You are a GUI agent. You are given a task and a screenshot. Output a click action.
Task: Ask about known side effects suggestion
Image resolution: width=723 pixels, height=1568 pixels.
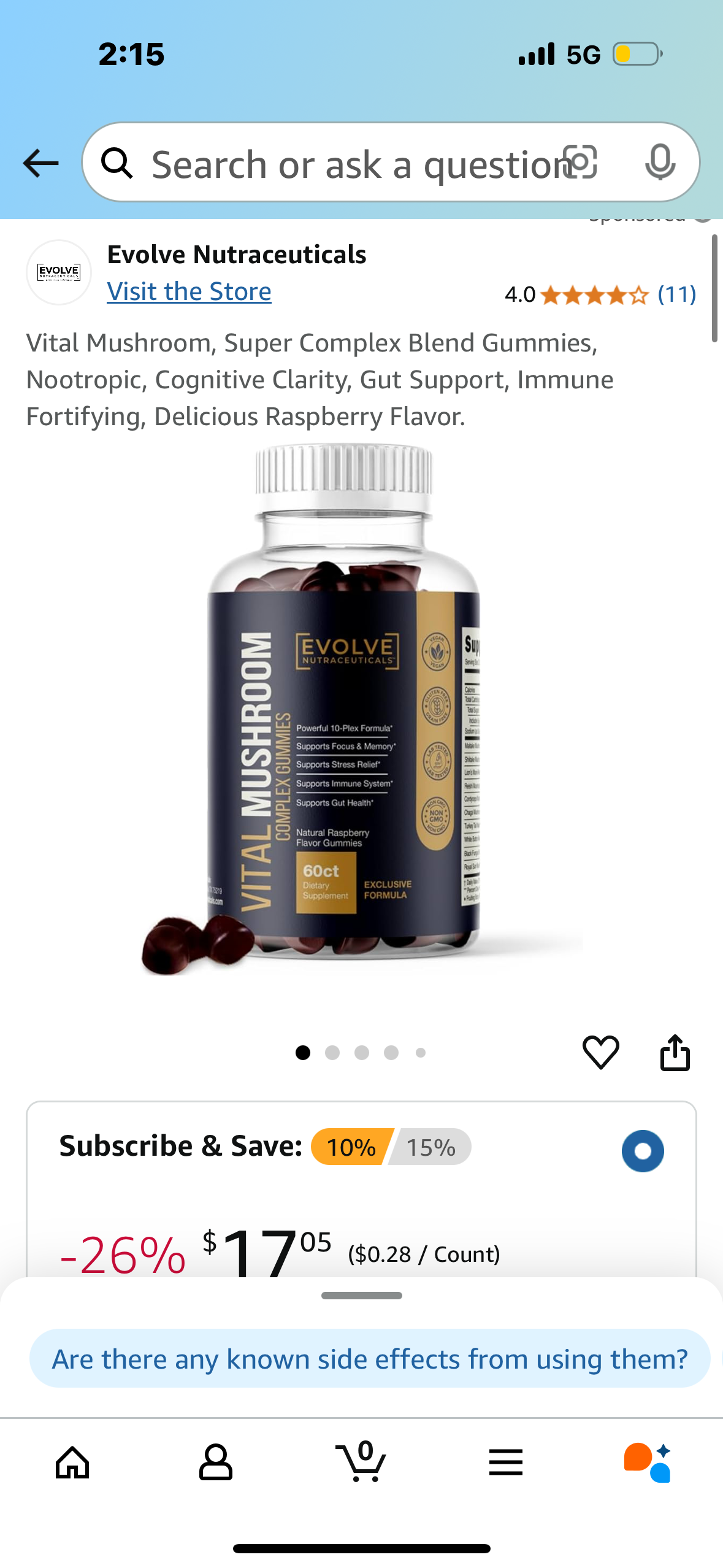click(x=370, y=1359)
